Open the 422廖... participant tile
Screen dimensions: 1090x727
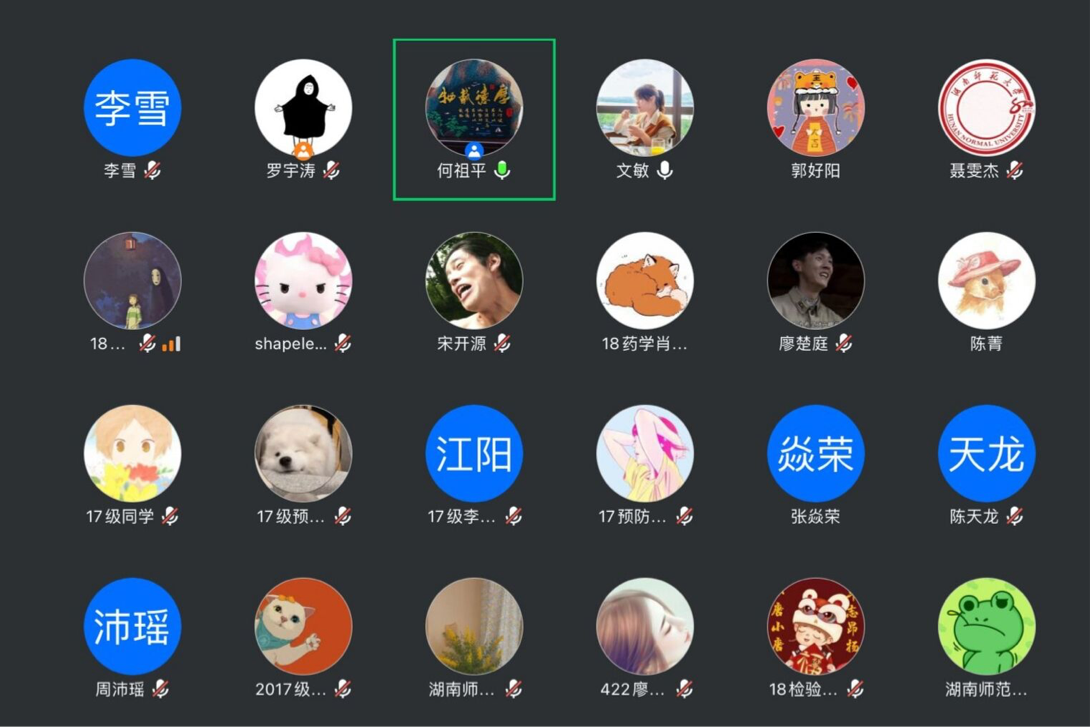(x=645, y=627)
